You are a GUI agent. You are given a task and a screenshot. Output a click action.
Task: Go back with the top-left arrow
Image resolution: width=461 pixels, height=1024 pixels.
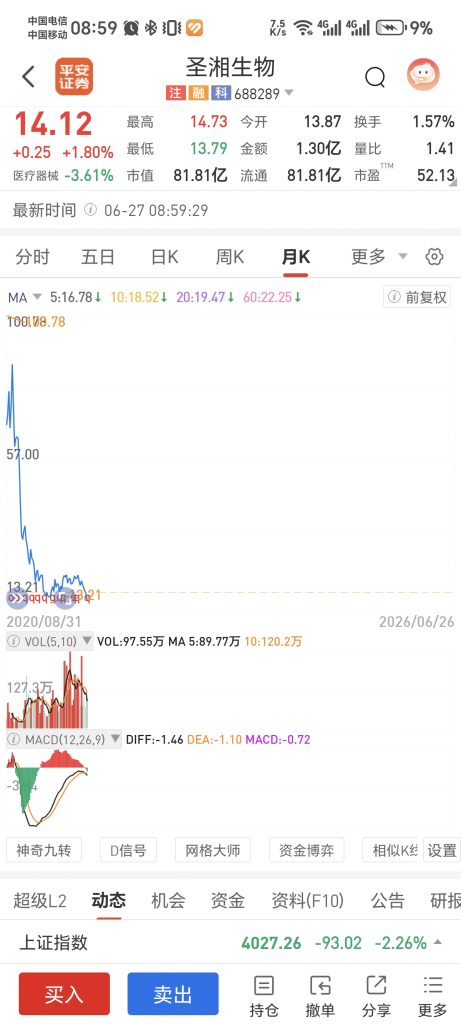(28, 77)
